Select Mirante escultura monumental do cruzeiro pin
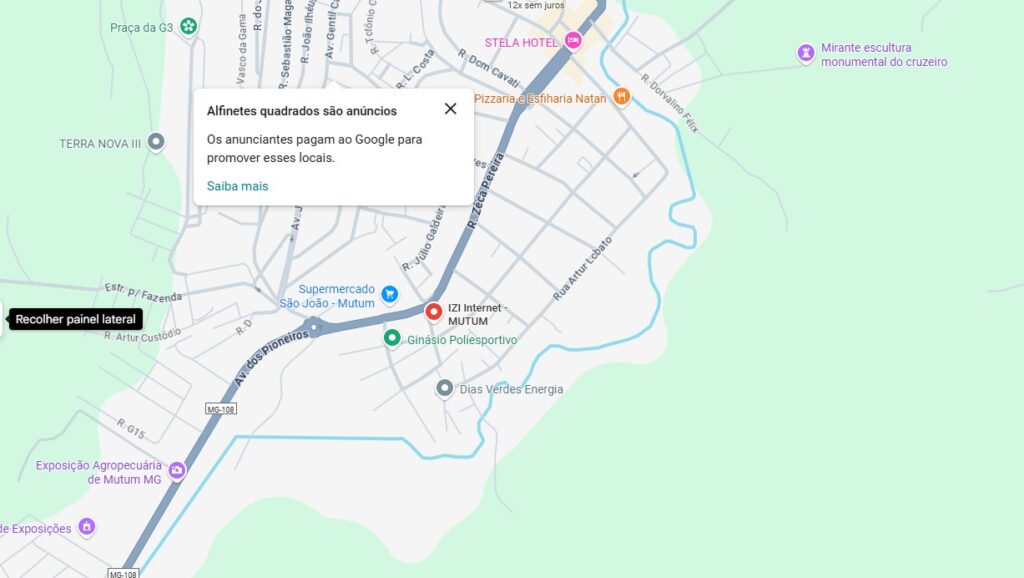 pyautogui.click(x=806, y=53)
